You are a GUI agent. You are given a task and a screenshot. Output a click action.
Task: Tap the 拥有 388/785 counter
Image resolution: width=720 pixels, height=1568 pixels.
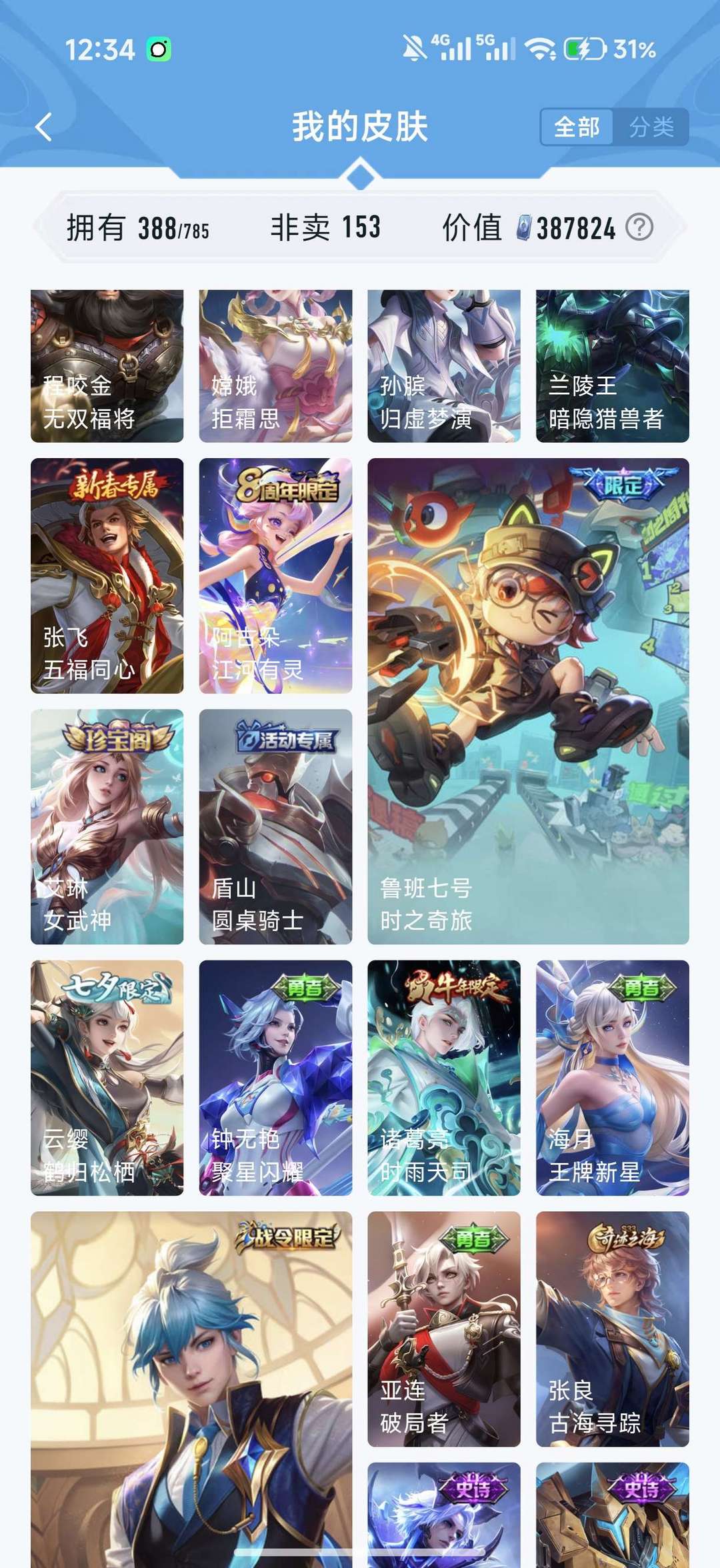pyautogui.click(x=140, y=228)
